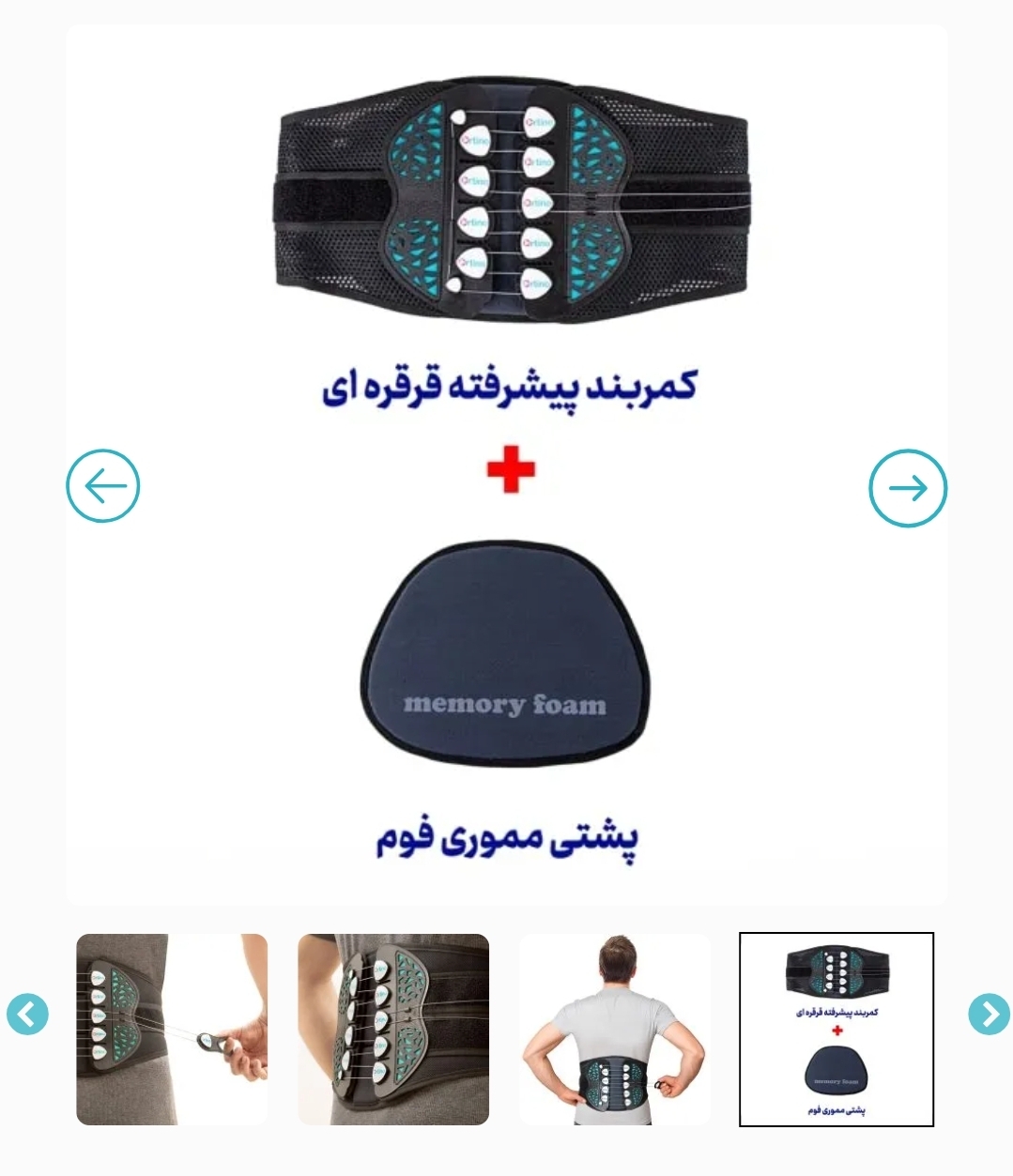Image resolution: width=1013 pixels, height=1176 pixels.
Task: Move the thumbnail strip right
Action: pos(989,1014)
